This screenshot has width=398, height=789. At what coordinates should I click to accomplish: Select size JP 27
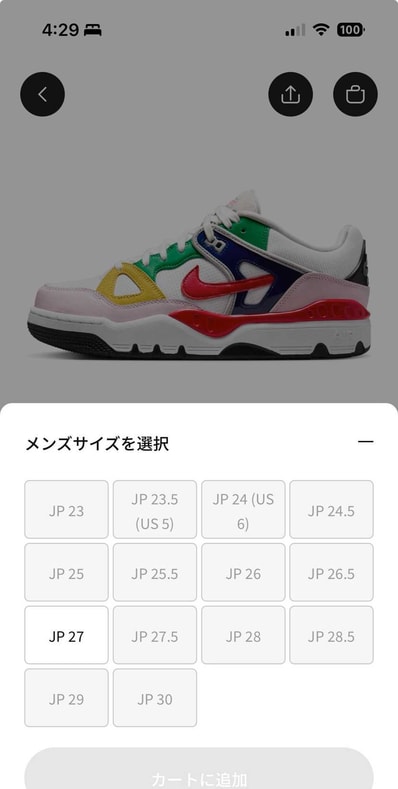(x=66, y=636)
